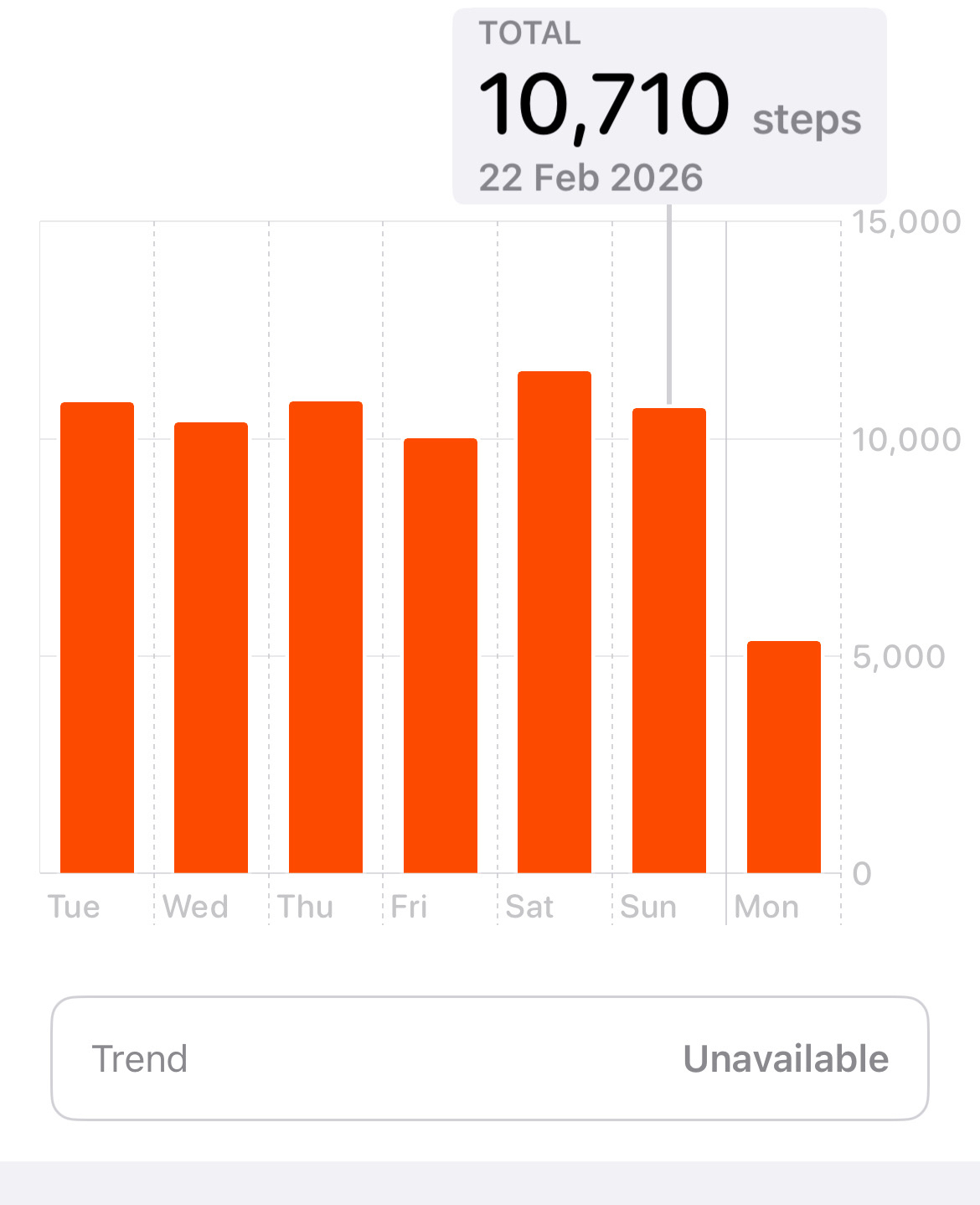Select Tuesday's steps bar
Image resolution: width=980 pixels, height=1205 pixels.
[97, 637]
